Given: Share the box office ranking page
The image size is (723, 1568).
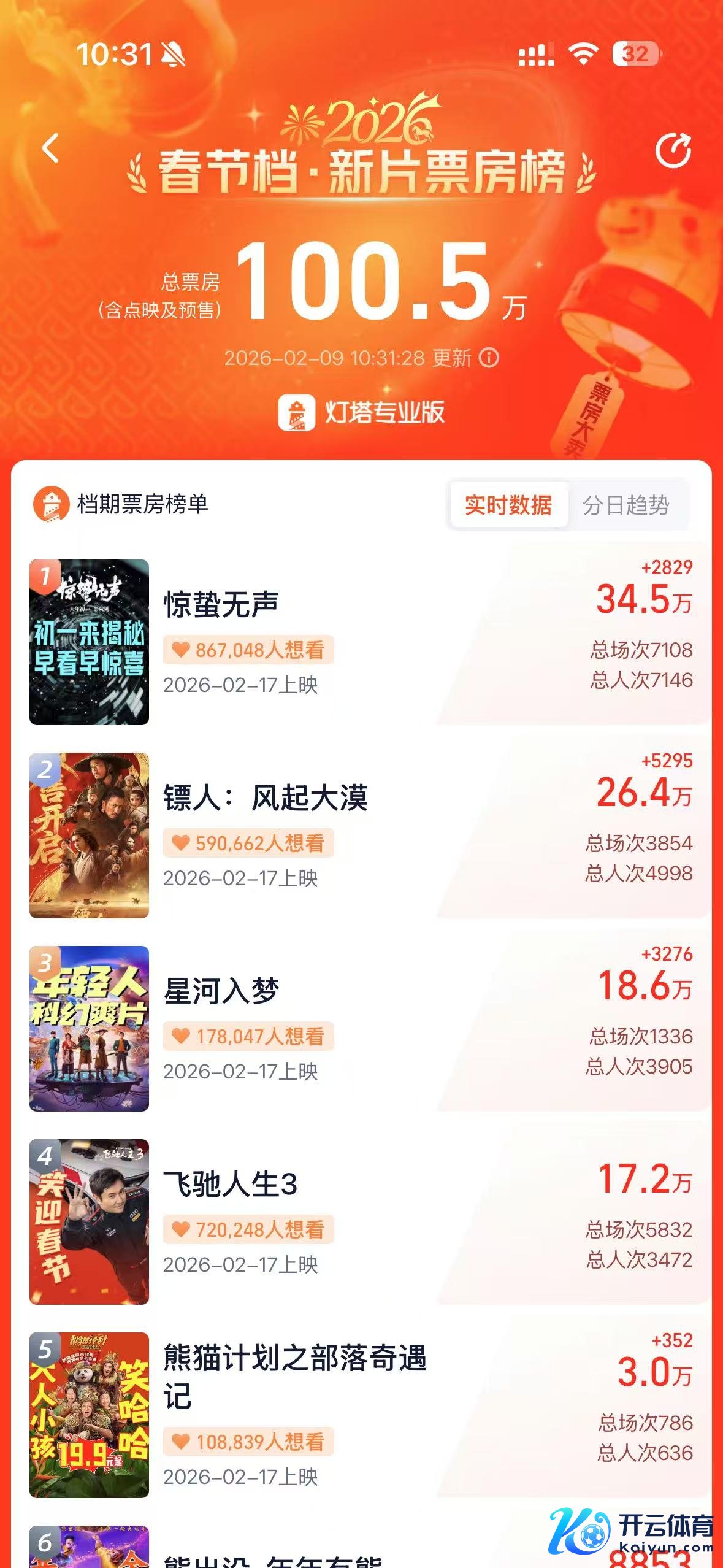Looking at the screenshot, I should 673,151.
